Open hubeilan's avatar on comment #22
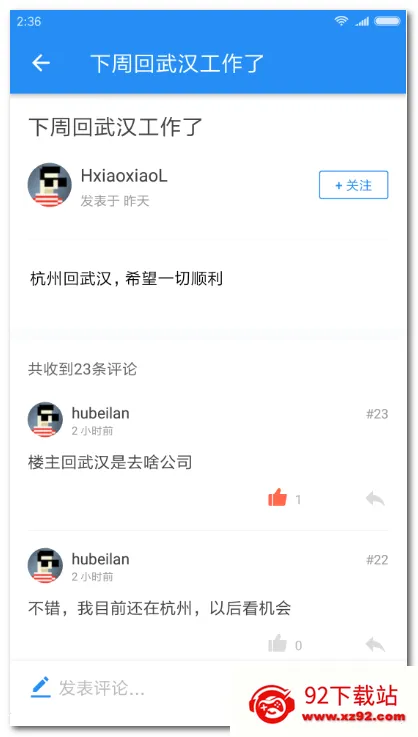Image resolution: width=418 pixels, height=737 pixels. [45, 565]
